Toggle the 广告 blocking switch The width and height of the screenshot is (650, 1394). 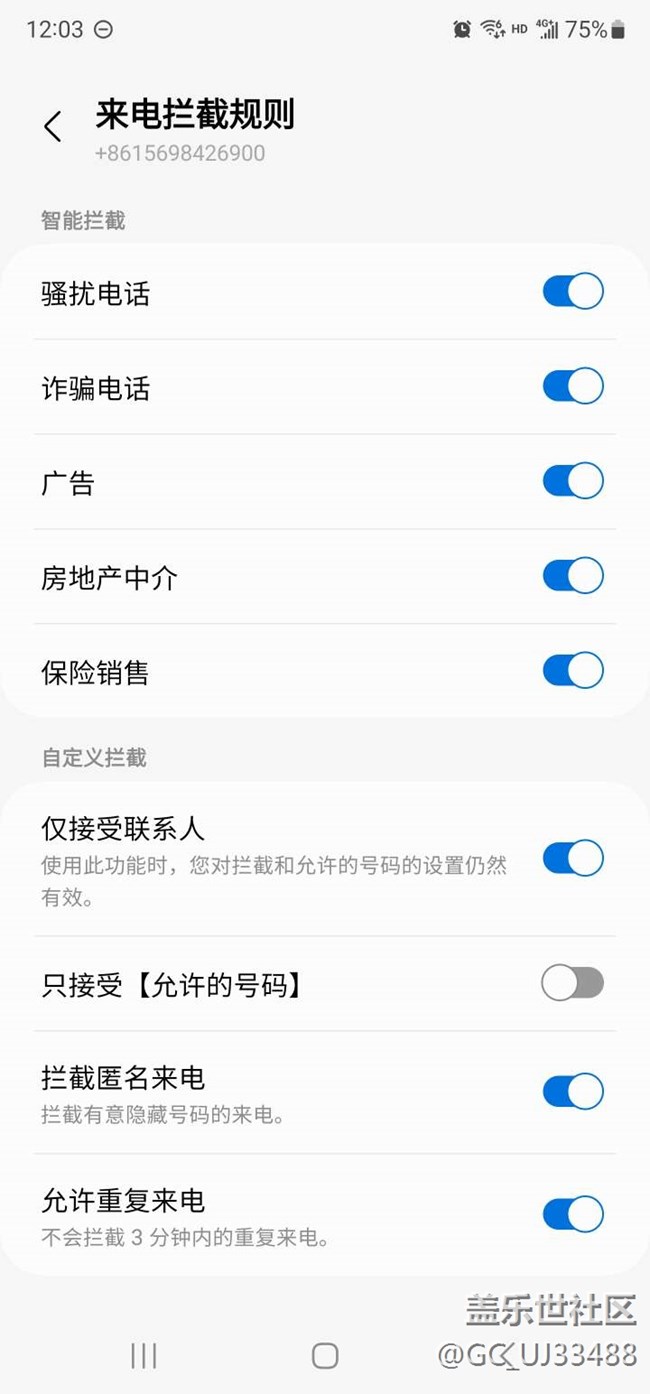(x=573, y=481)
